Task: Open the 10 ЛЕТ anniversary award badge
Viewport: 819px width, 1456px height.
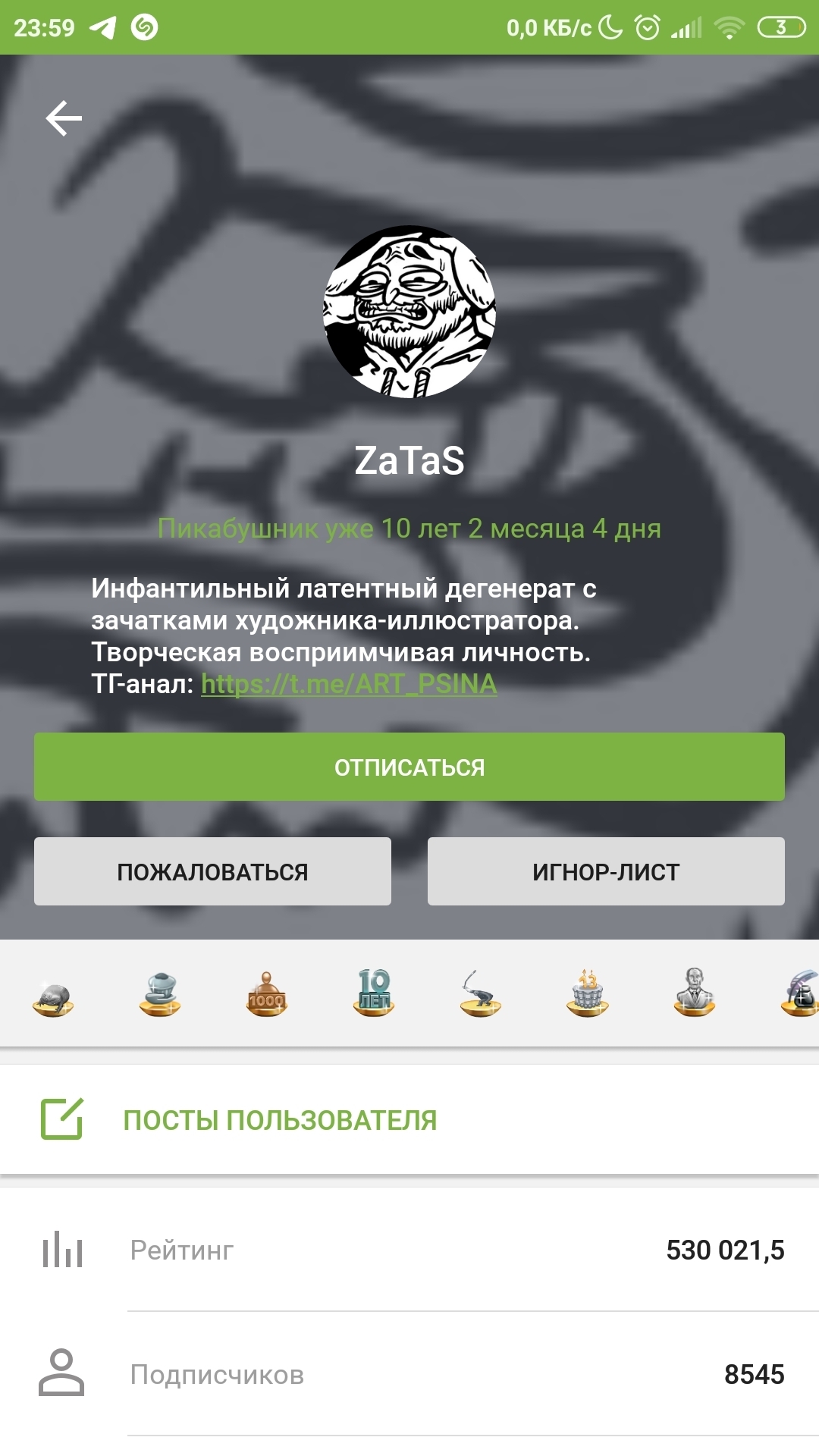Action: (x=374, y=993)
